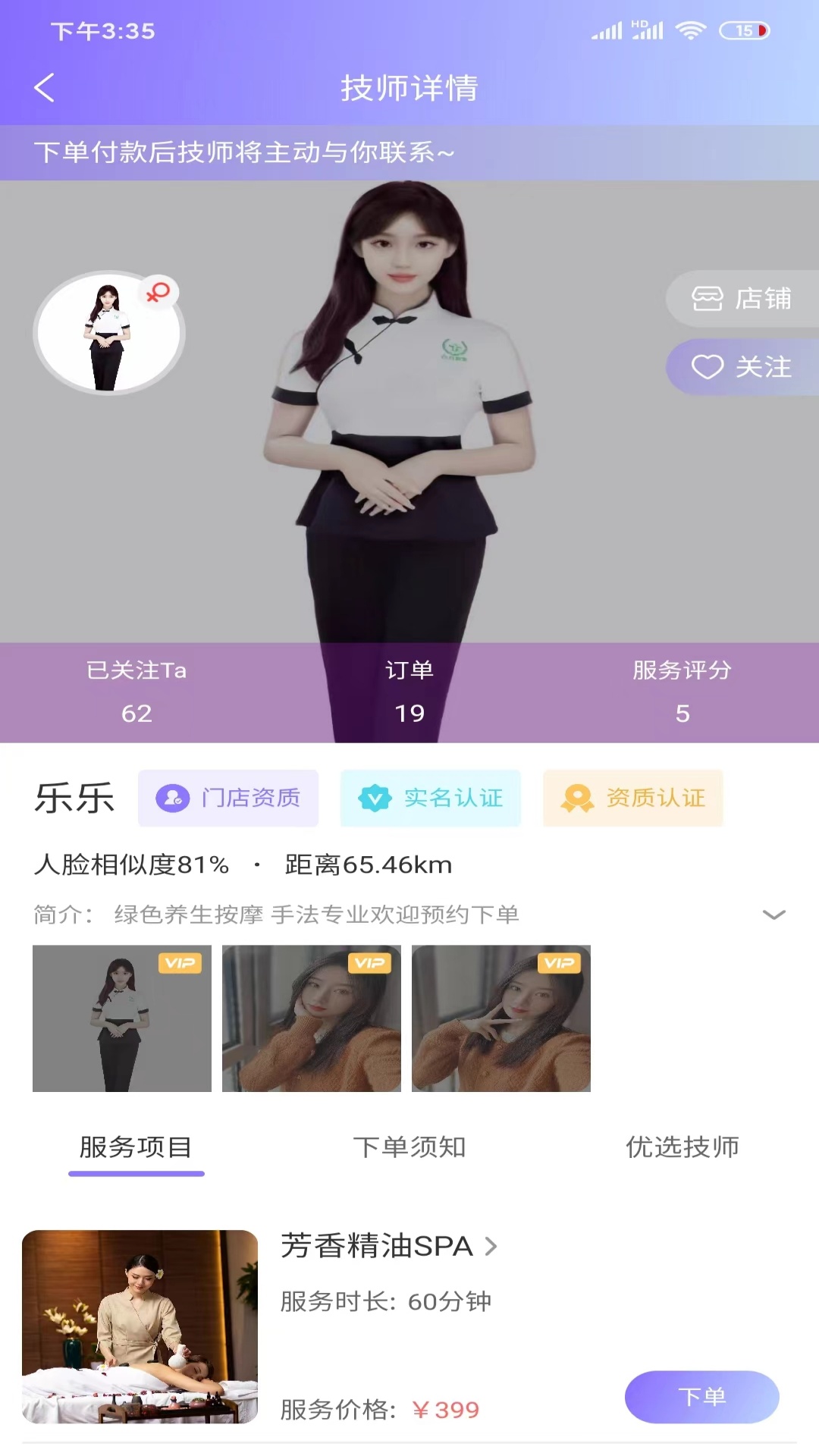819x1456 pixels.
Task: Open the first VIP photo in uniform
Action: pyautogui.click(x=122, y=1018)
